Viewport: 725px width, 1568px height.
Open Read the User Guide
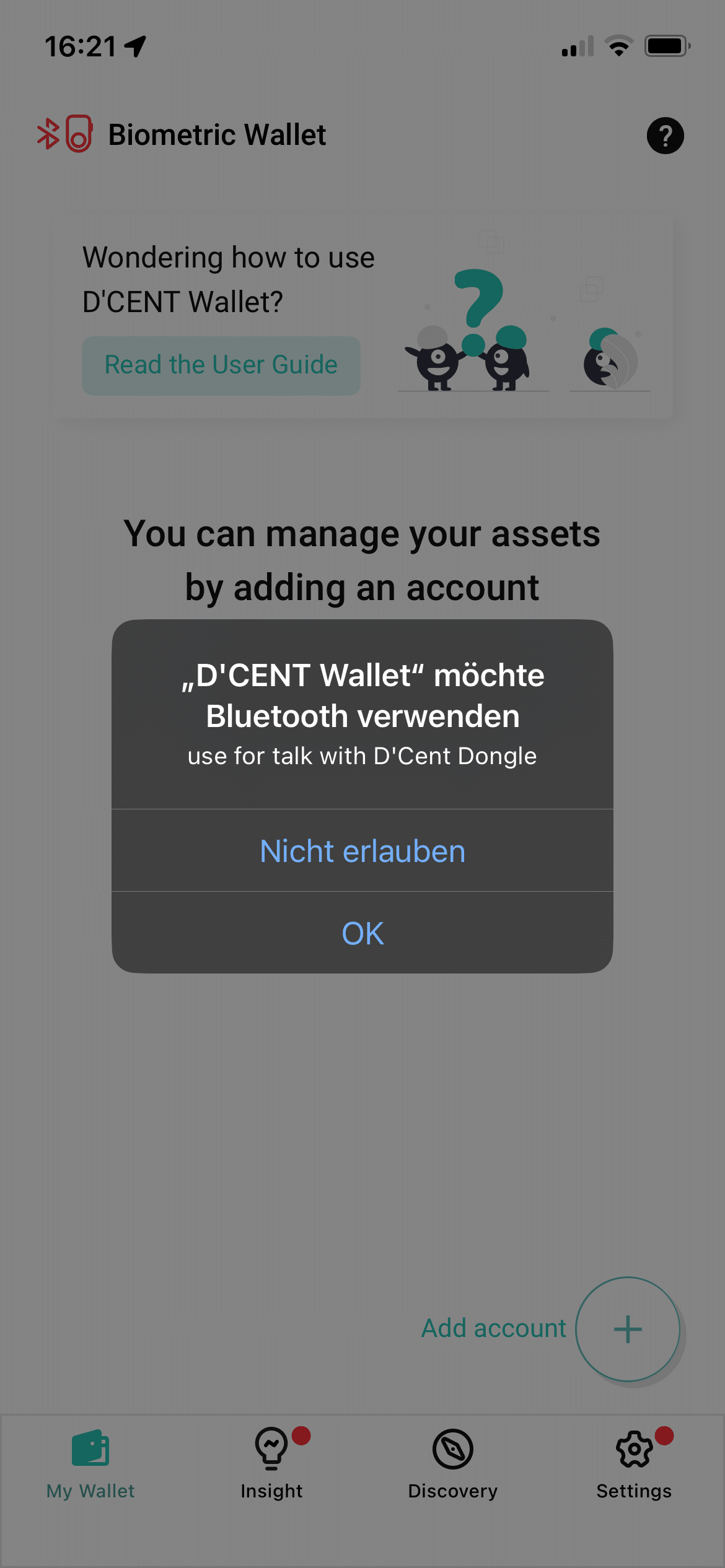point(221,365)
